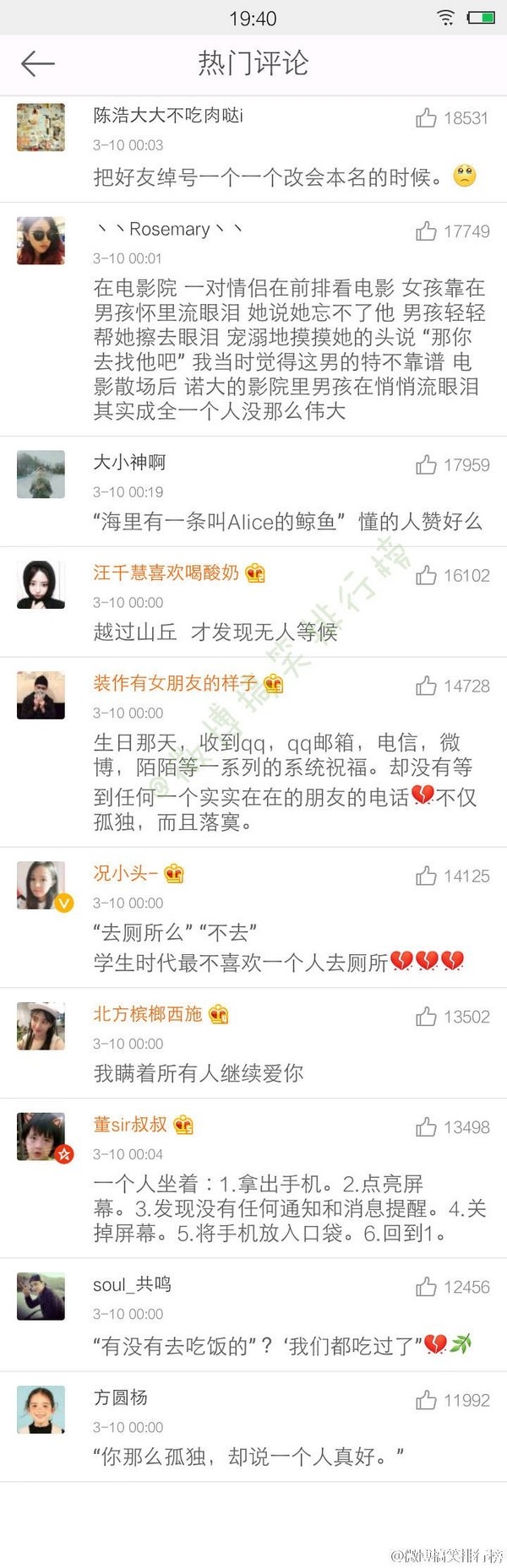Like soul_共鸣's comment
Screen dimensions: 507x1568
[x=427, y=1287]
